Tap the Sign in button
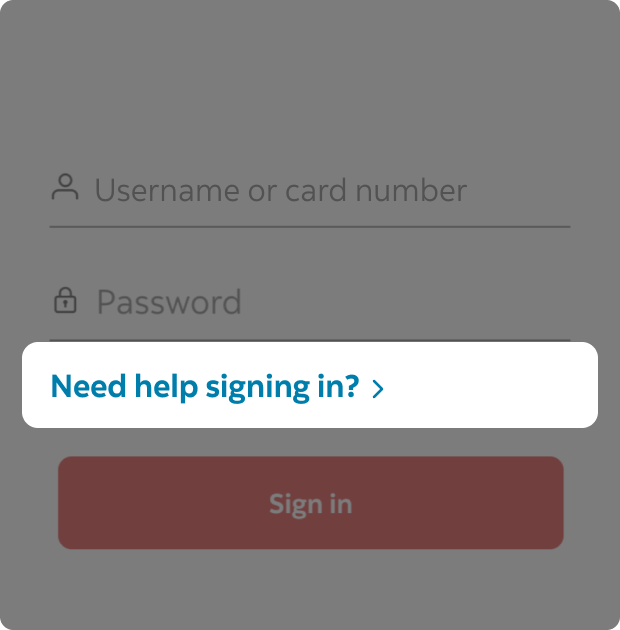 (x=310, y=503)
